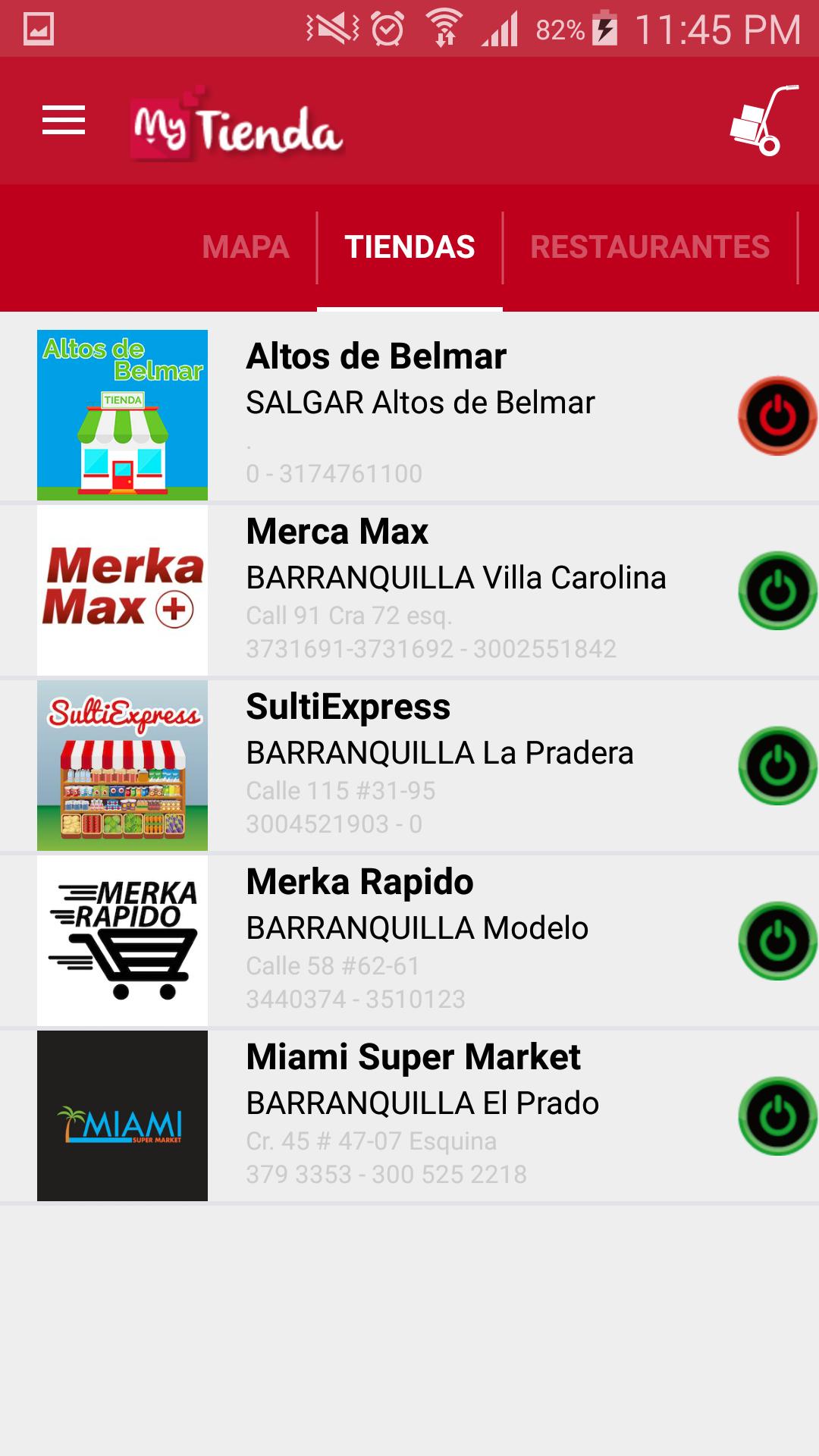This screenshot has height=1456, width=819.
Task: Switch to the RESTAURANTES tab
Action: pyautogui.click(x=651, y=245)
